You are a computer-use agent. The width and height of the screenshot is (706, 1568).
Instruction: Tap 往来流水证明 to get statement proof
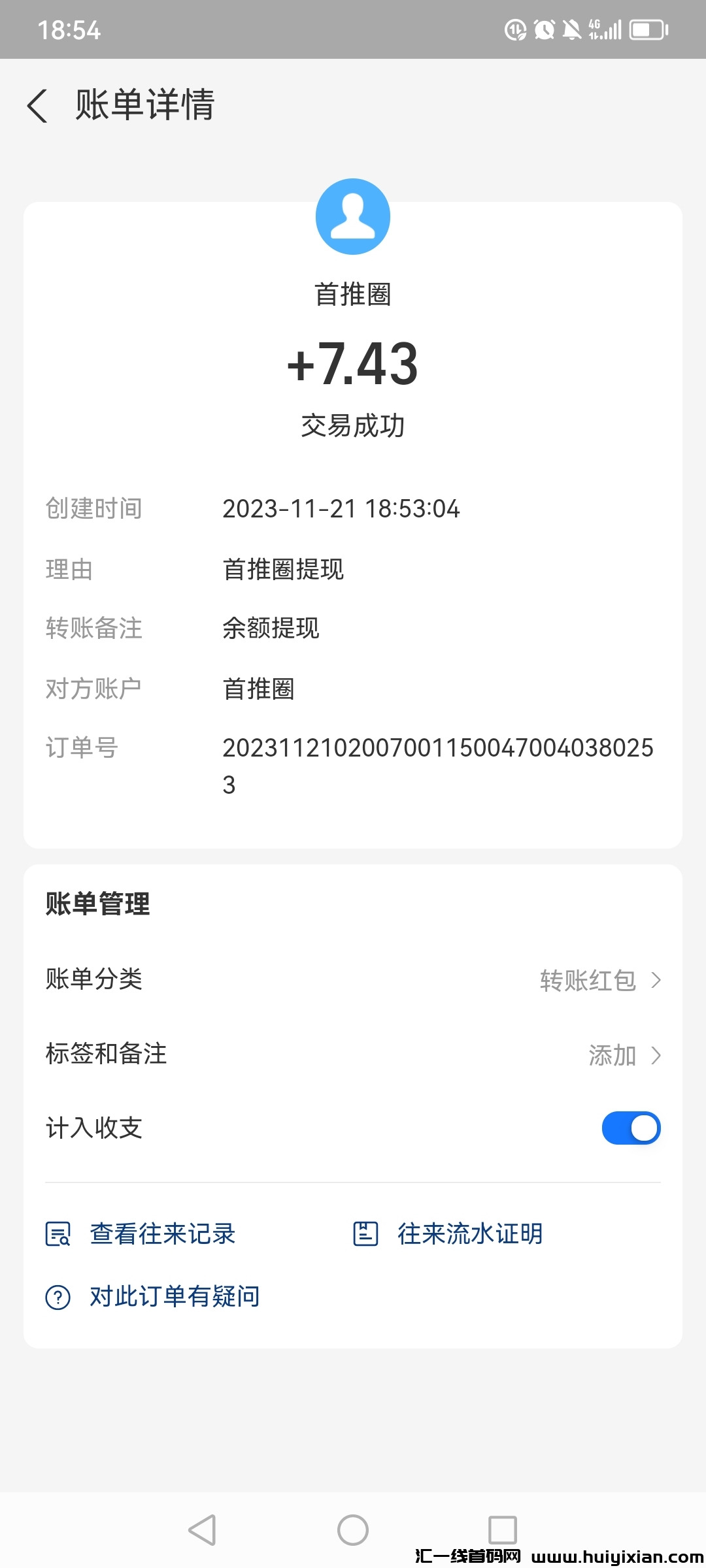[x=469, y=1233]
